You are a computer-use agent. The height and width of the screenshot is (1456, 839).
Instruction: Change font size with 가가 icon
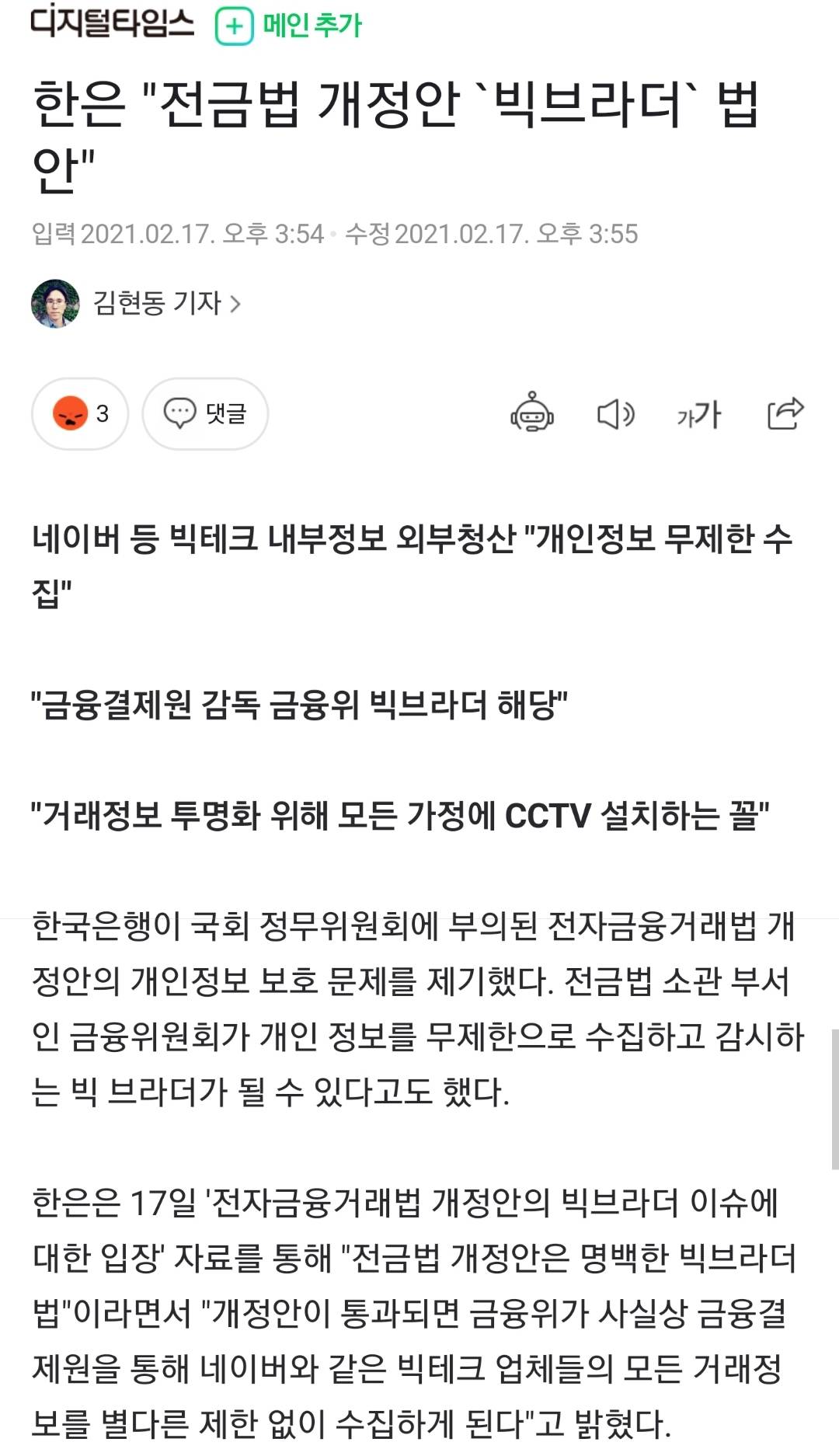698,414
